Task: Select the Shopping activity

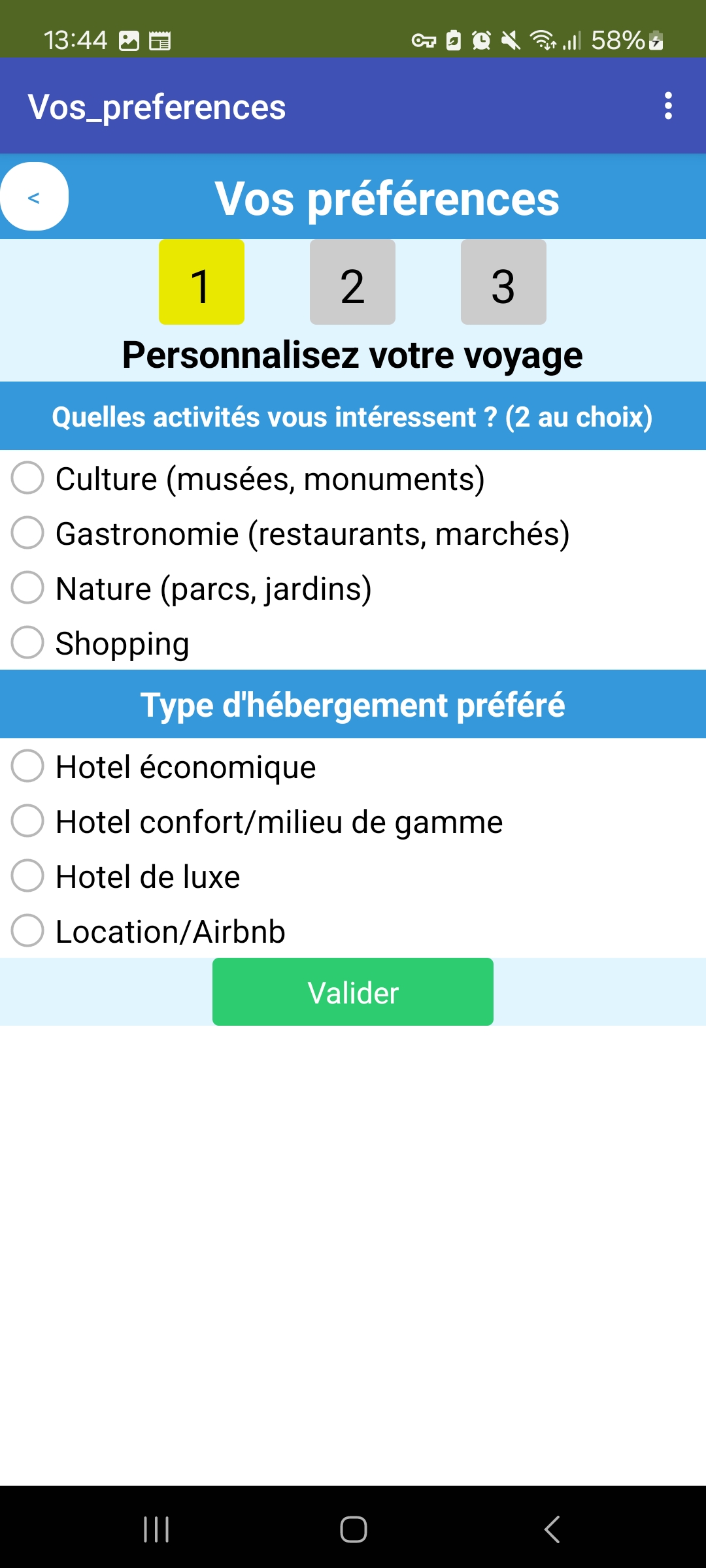Action: tap(101, 643)
